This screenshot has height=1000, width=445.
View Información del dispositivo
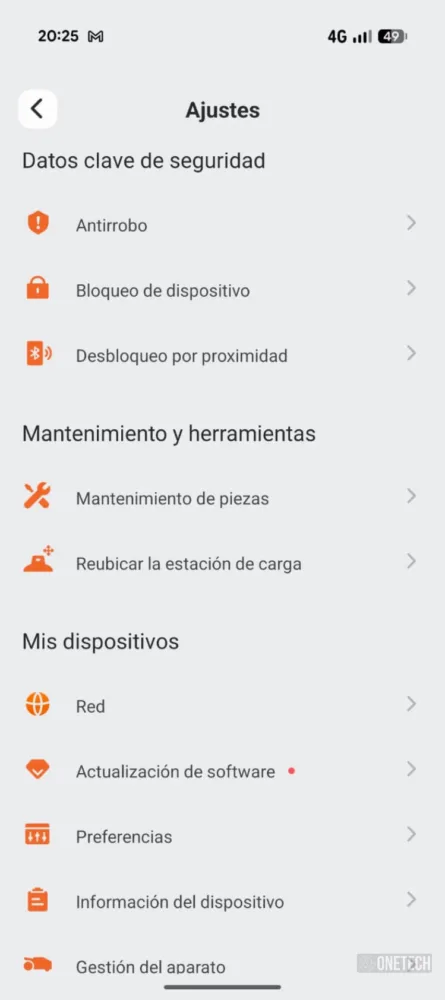point(222,901)
